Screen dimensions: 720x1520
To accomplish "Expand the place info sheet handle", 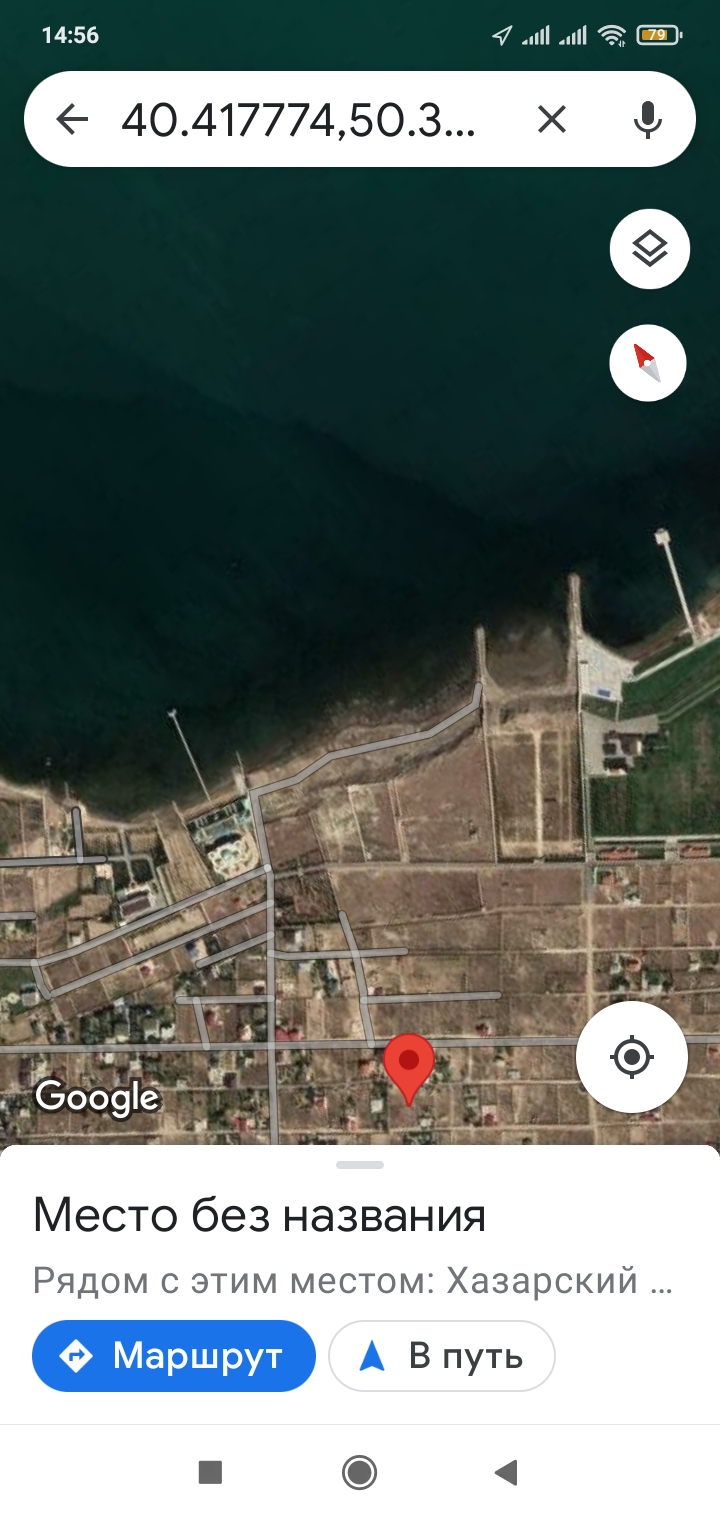I will (x=360, y=1165).
